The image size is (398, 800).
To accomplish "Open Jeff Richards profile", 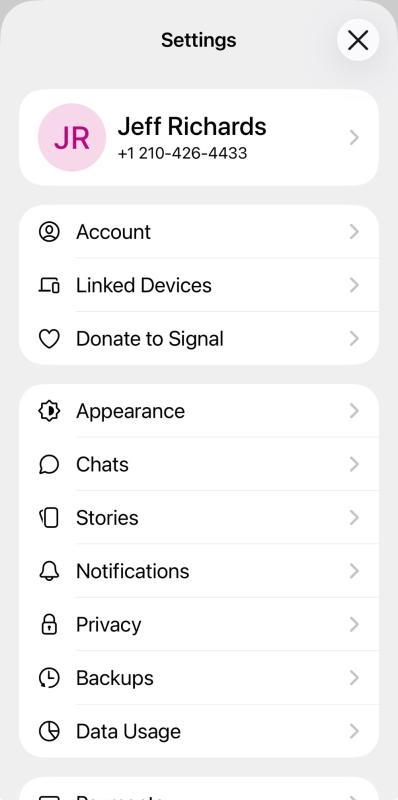I will pyautogui.click(x=199, y=138).
